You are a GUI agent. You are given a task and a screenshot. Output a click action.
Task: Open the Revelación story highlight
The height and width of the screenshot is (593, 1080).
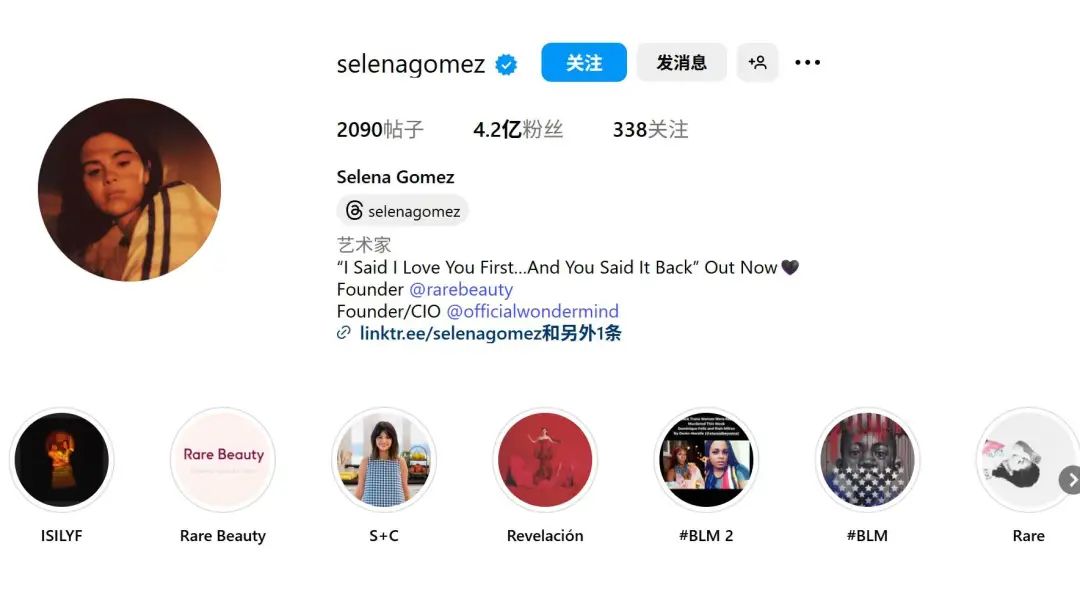click(545, 460)
